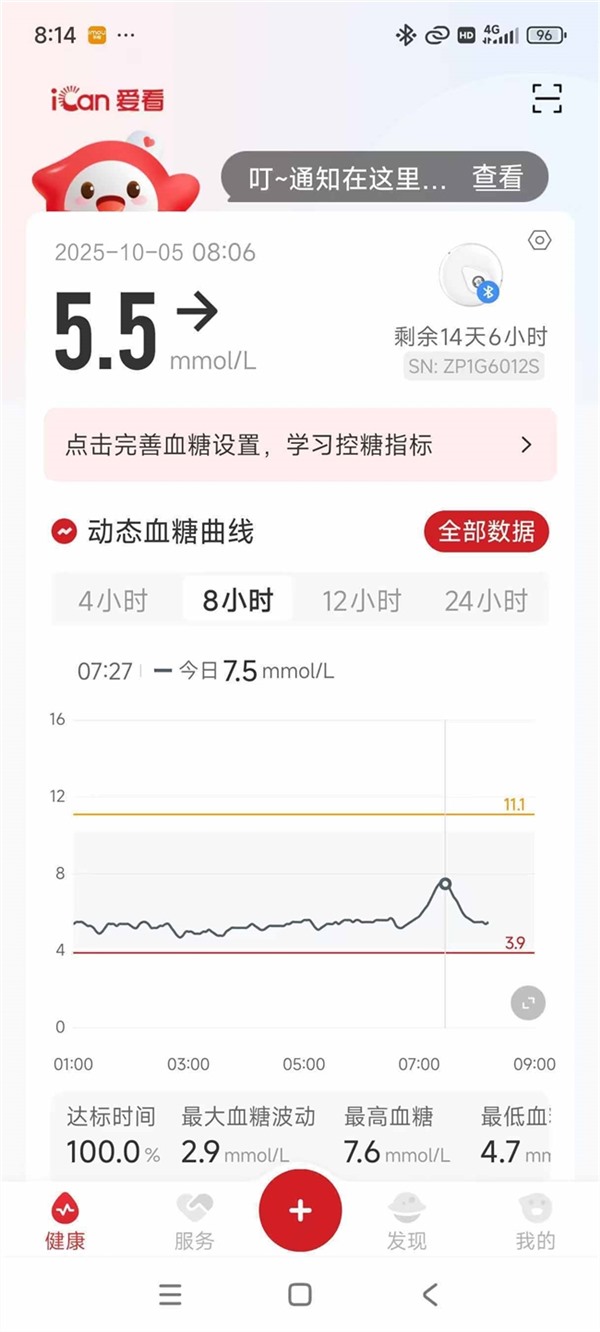
Task: Show the 24小时 glucose curve
Action: (486, 601)
